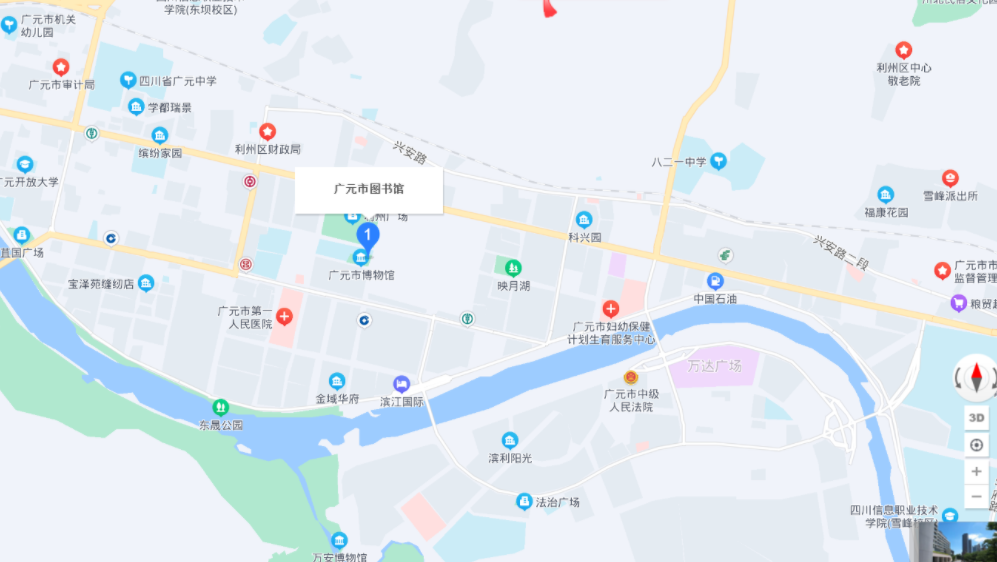The height and width of the screenshot is (562, 997).
Task: Tap the 万达广场 shopping area
Action: [716, 367]
